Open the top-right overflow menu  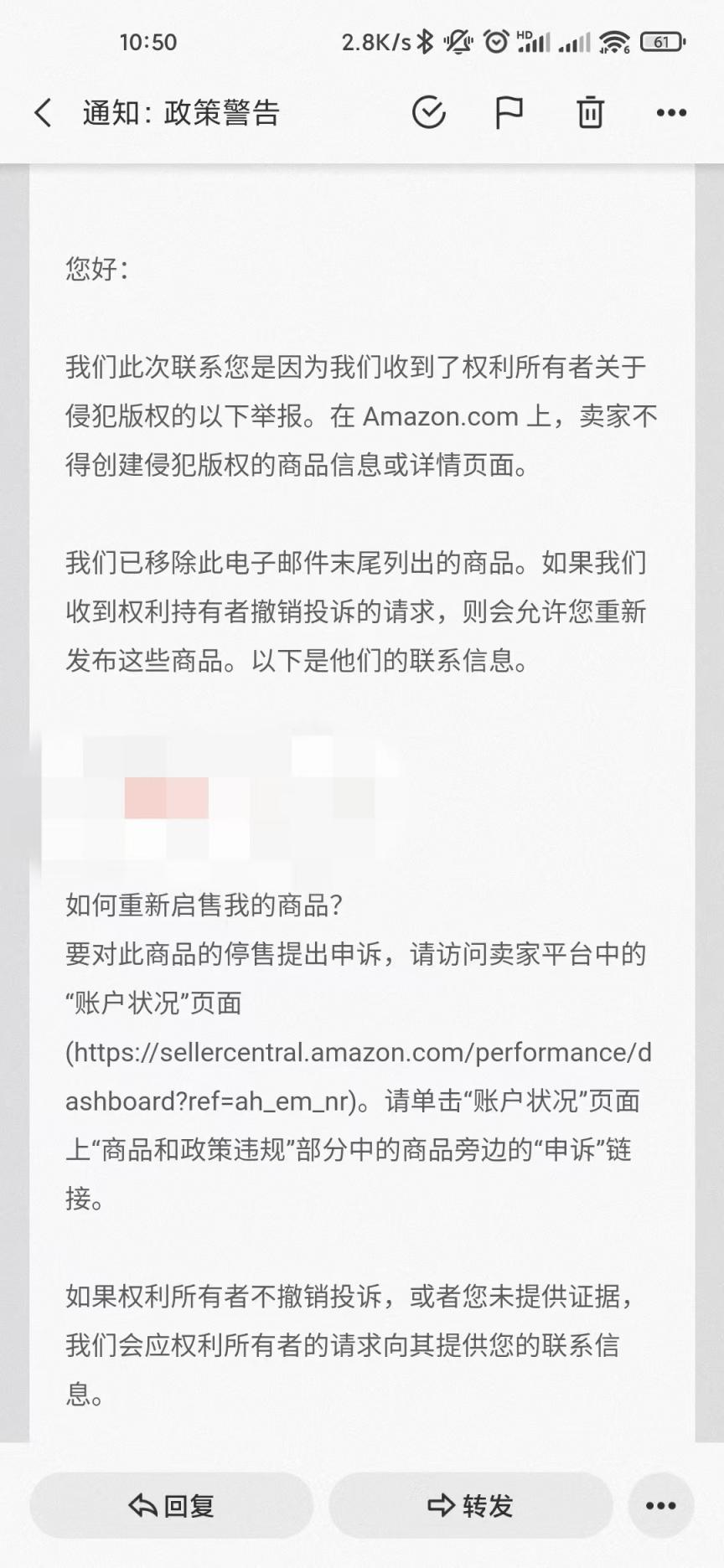tap(671, 112)
